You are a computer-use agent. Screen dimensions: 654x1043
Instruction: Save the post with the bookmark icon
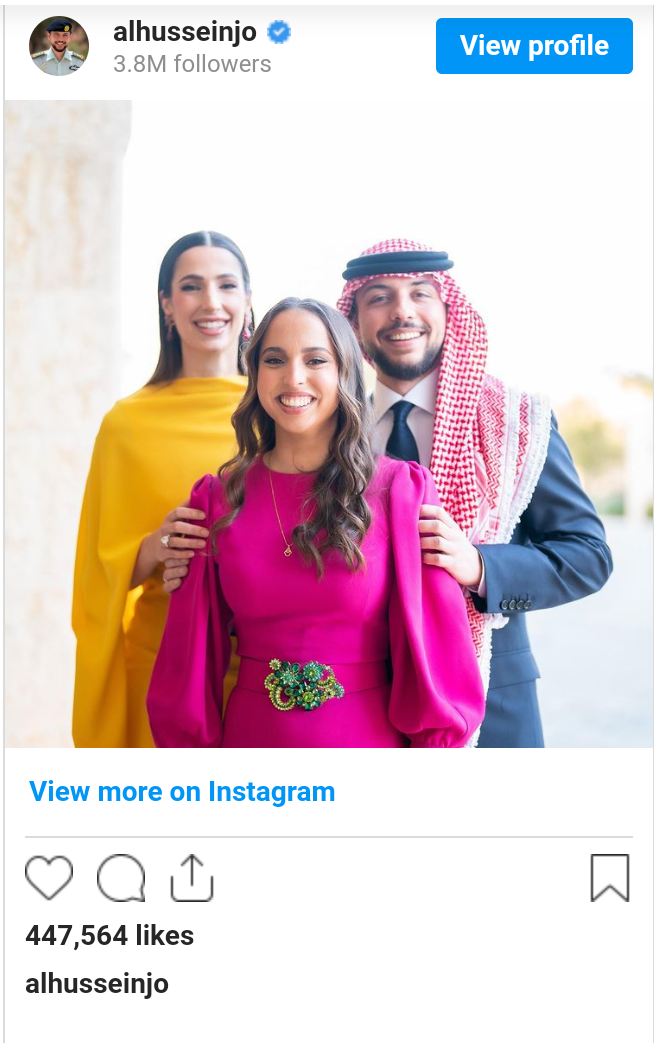click(609, 878)
